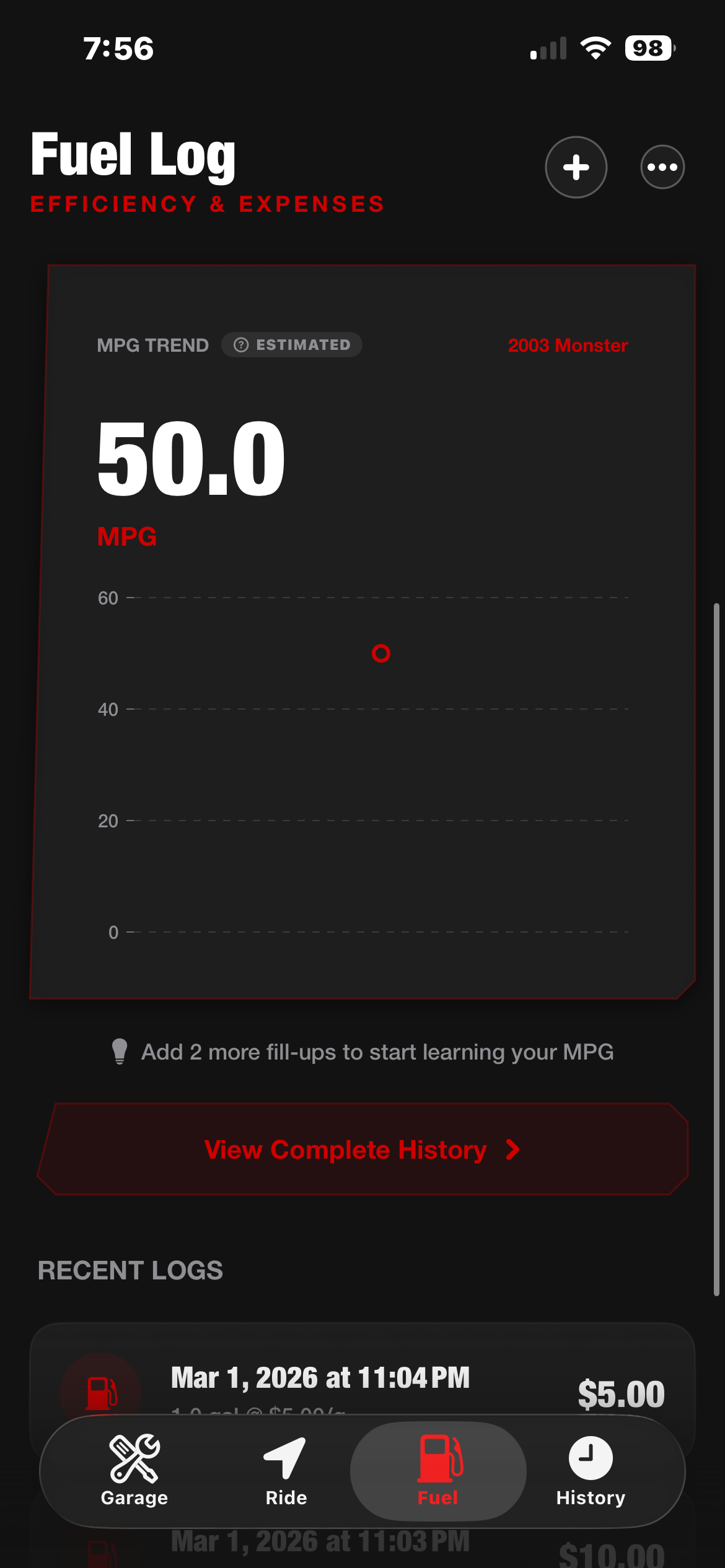Select the 50 MPG data point on the chart
This screenshot has width=725, height=1568.
coord(380,653)
